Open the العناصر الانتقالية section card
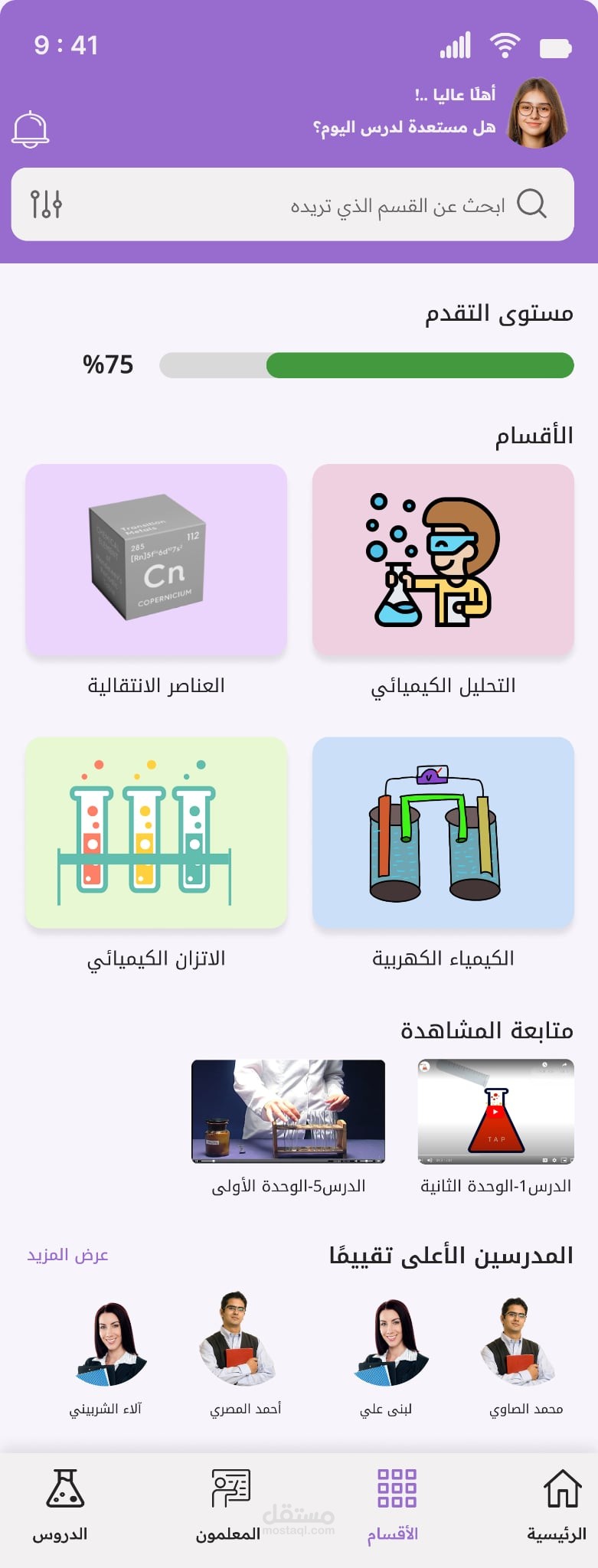The image size is (598, 1568). coord(156,560)
